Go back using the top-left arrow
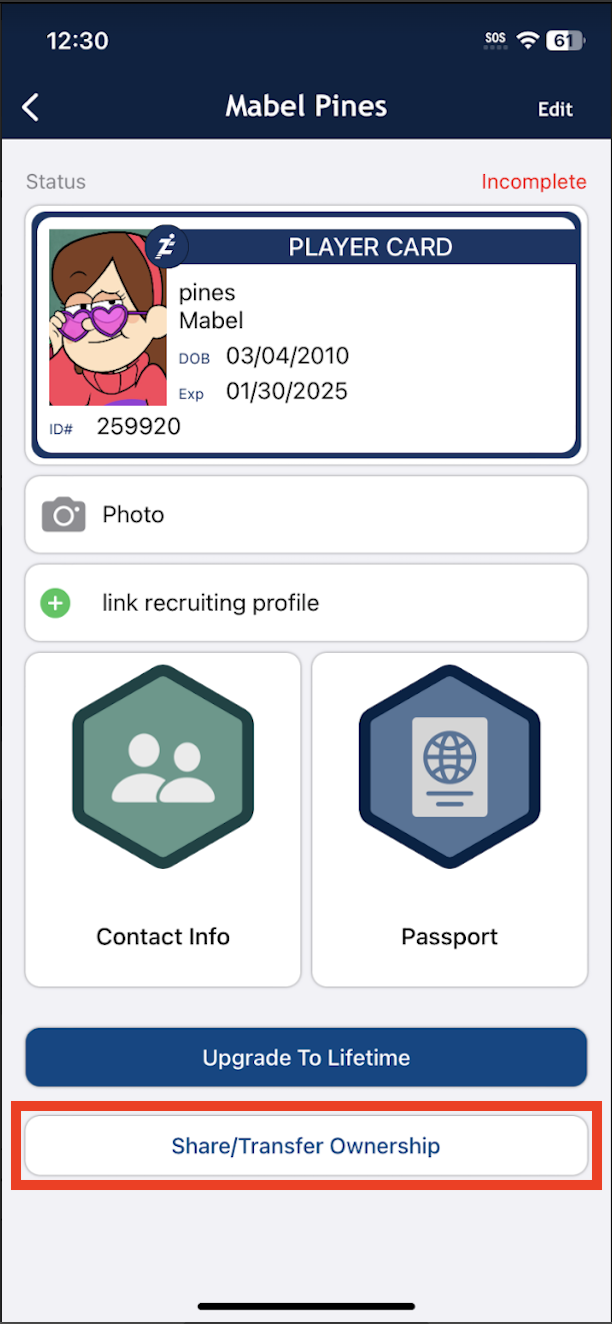Screen dimensions: 612x1324 click(x=31, y=108)
